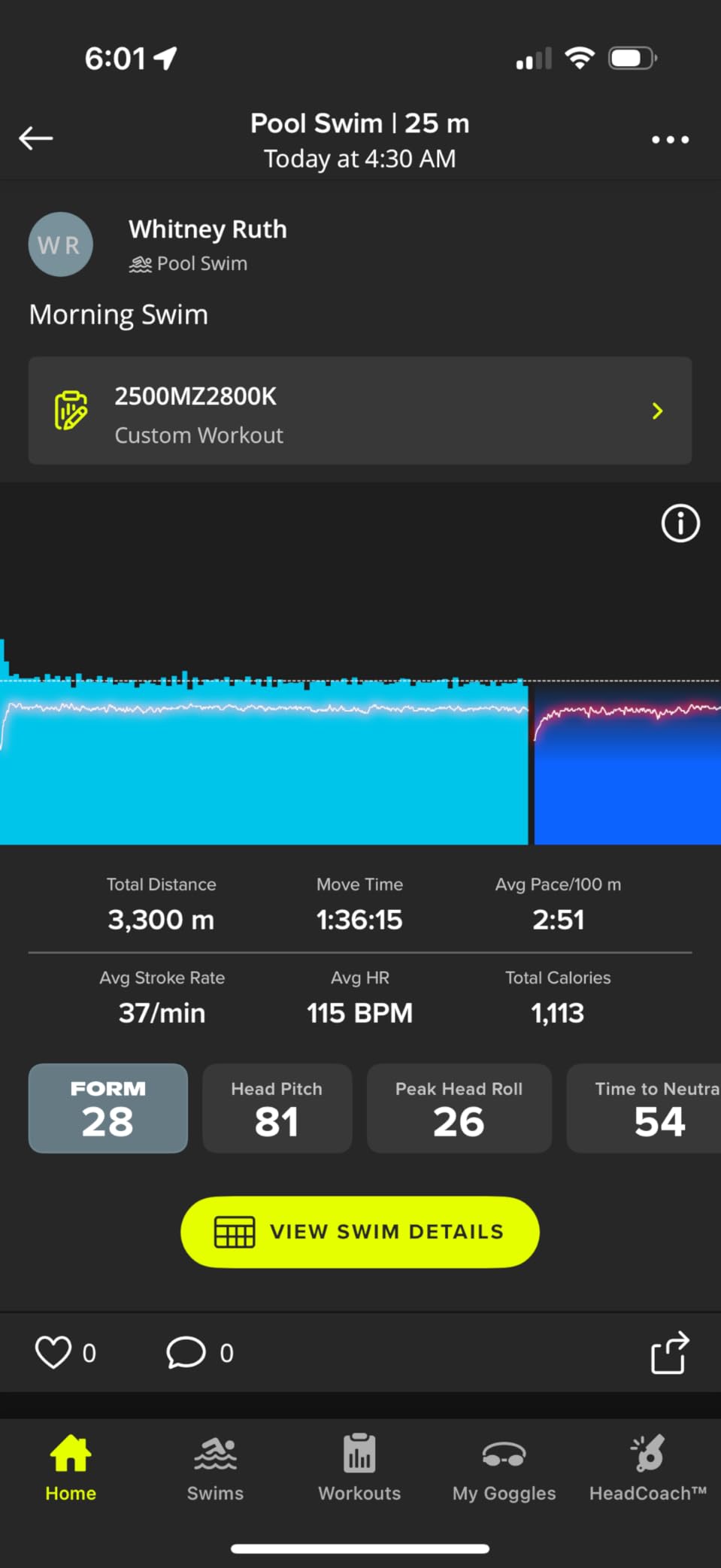Like this swim with the heart
Screen dimensions: 721x1568
pos(53,1352)
